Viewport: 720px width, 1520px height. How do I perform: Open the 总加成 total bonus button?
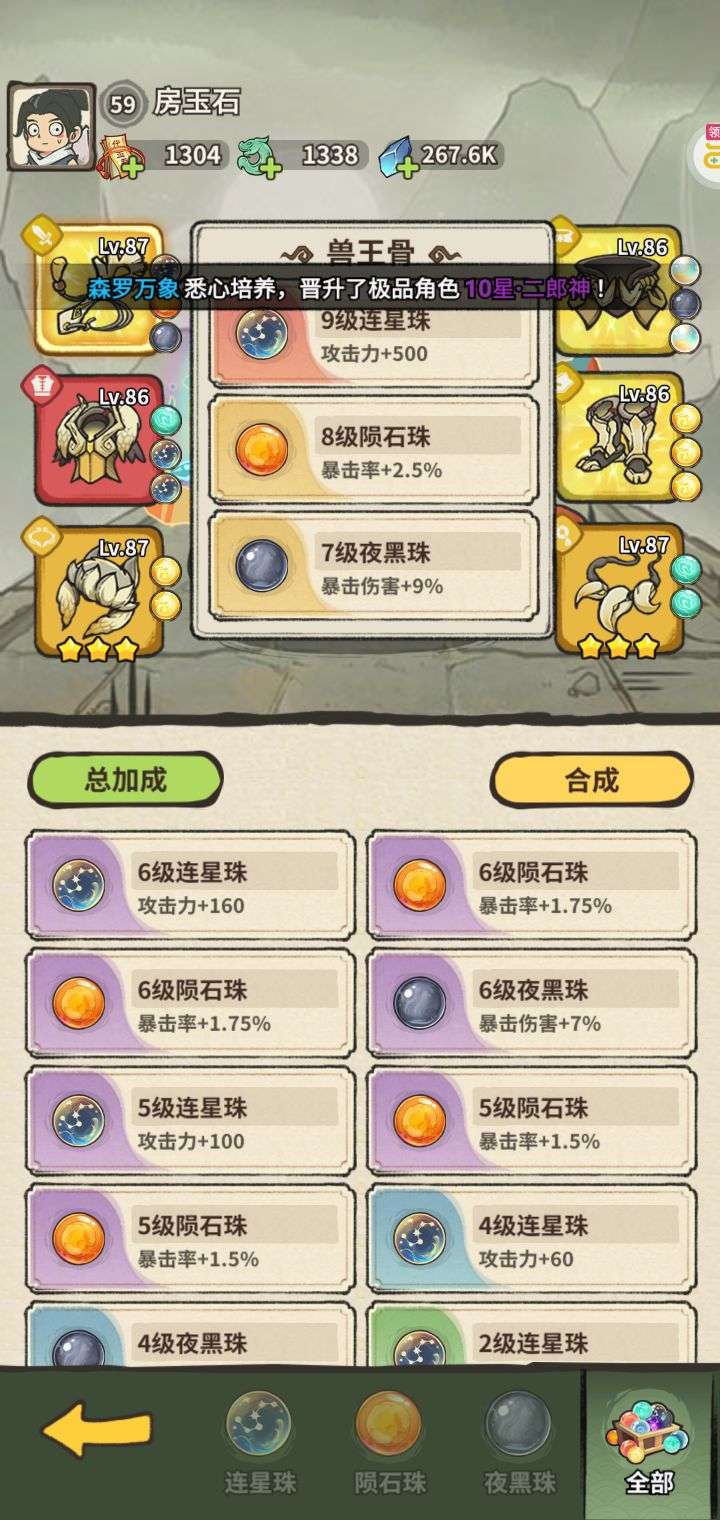(x=125, y=780)
